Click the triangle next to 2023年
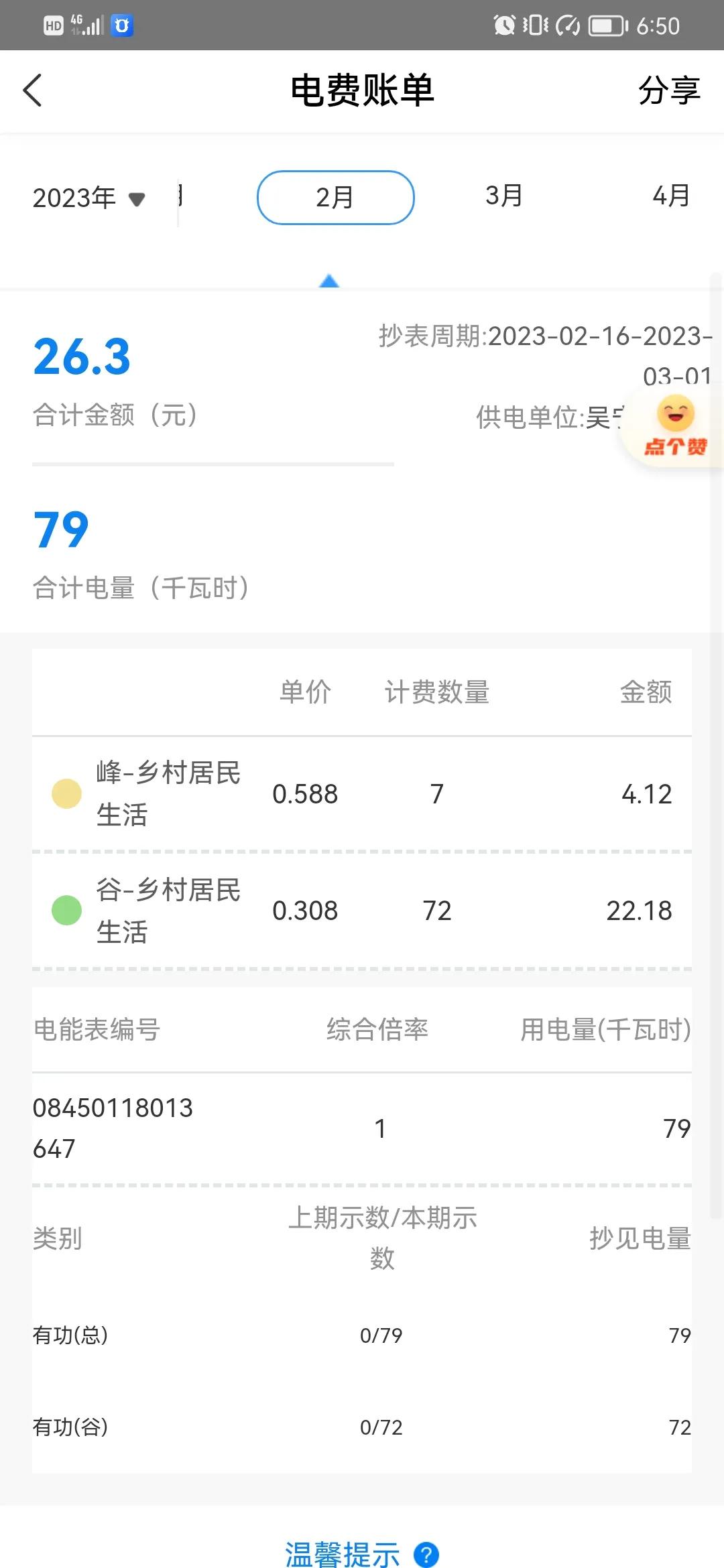Viewport: 724px width, 1568px height. pos(136,199)
